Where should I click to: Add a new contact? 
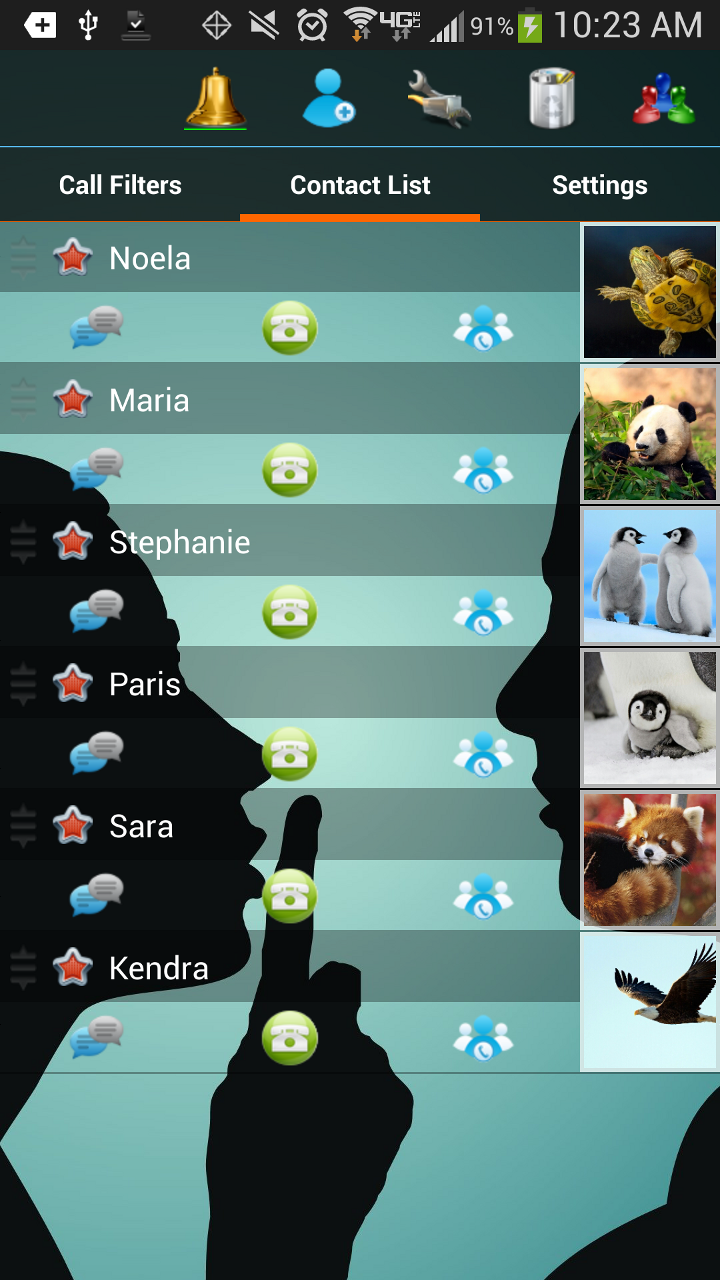point(329,98)
